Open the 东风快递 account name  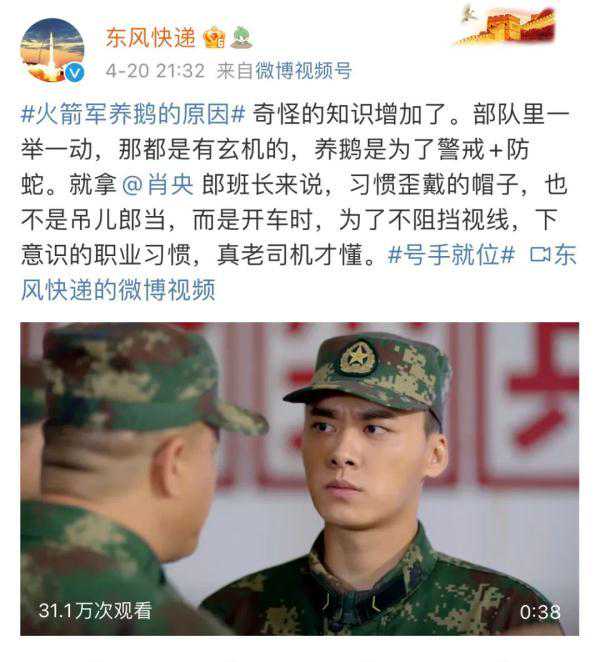[x=150, y=37]
